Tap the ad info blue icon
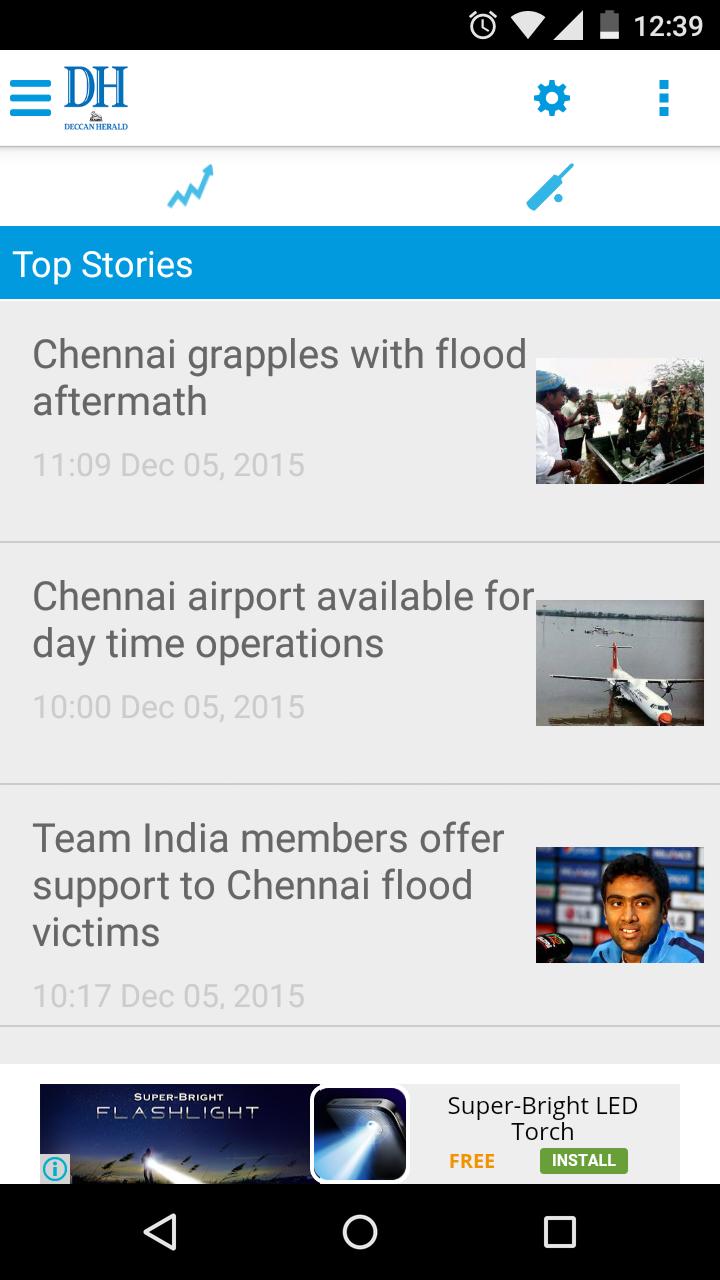The image size is (720, 1280). (x=55, y=1166)
